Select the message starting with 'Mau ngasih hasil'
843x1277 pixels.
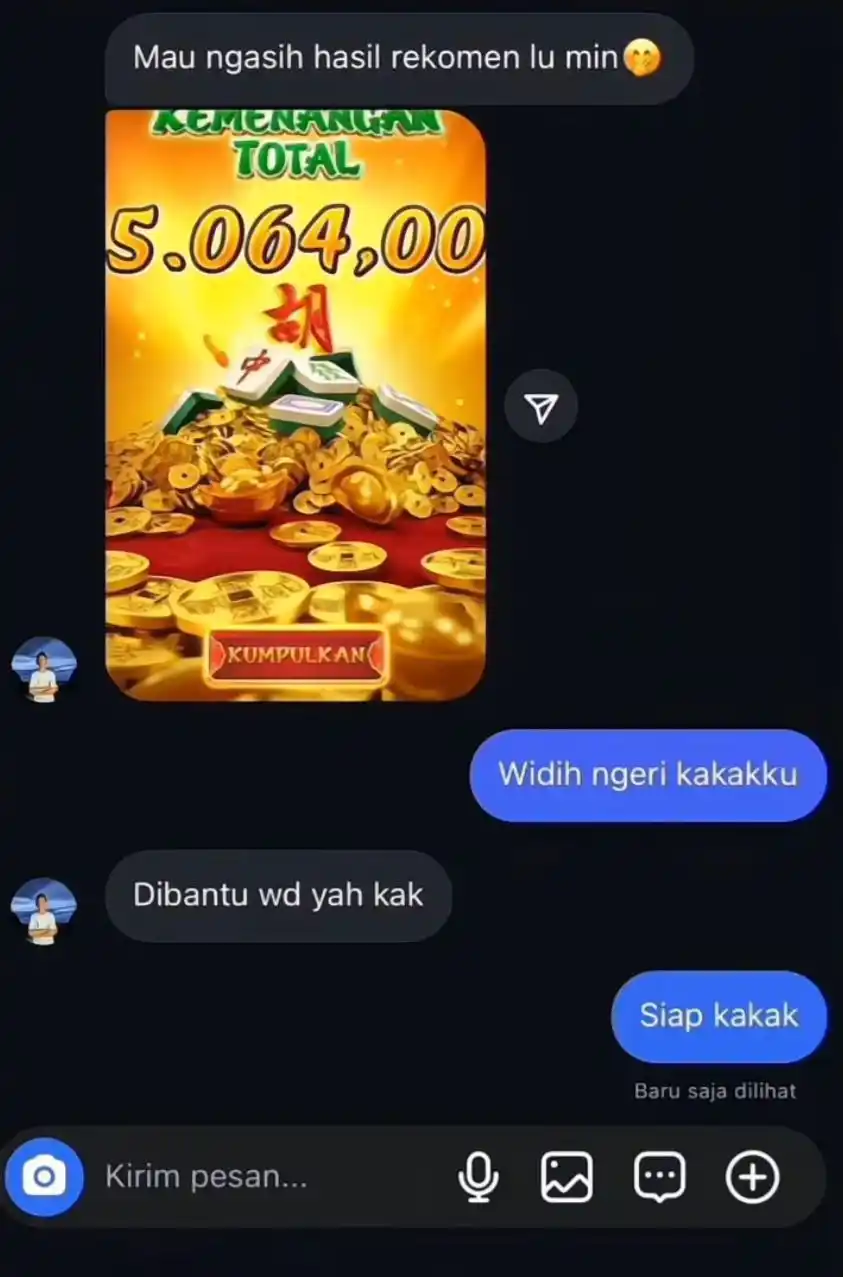[x=399, y=57]
